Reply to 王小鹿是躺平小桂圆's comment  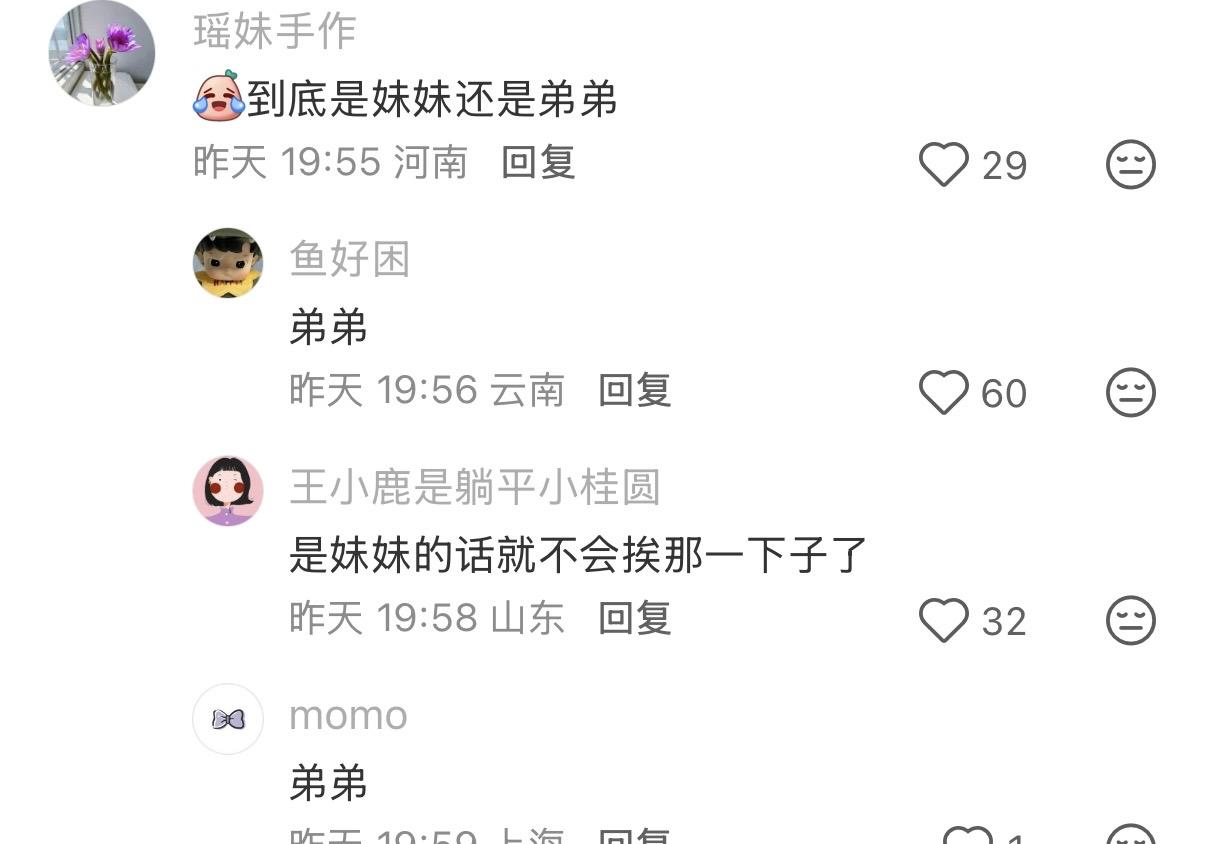[x=634, y=618]
